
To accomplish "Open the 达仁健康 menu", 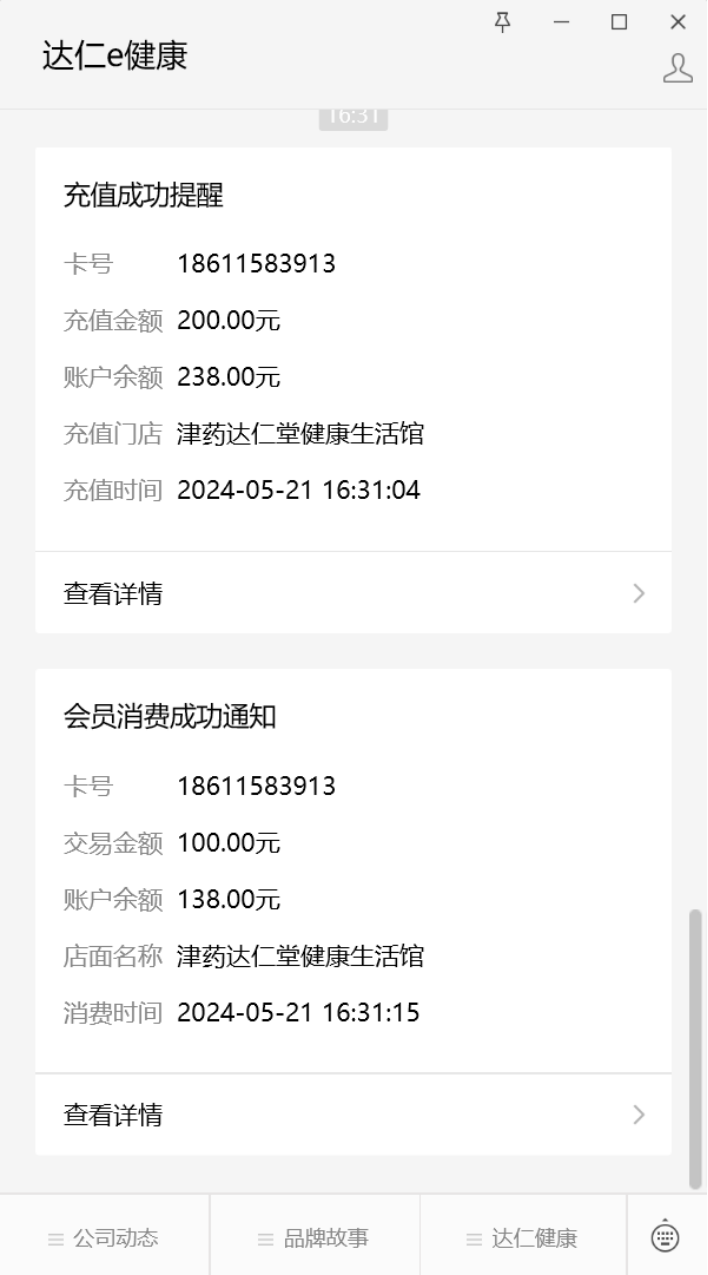I will click(x=523, y=1238).
